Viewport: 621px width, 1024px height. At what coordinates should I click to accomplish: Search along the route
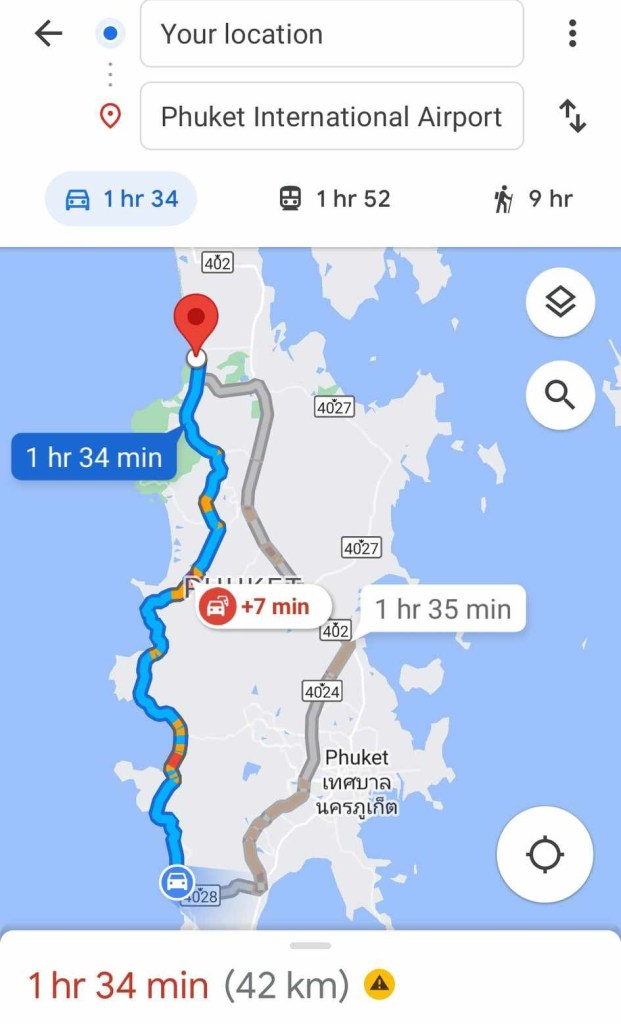[560, 395]
